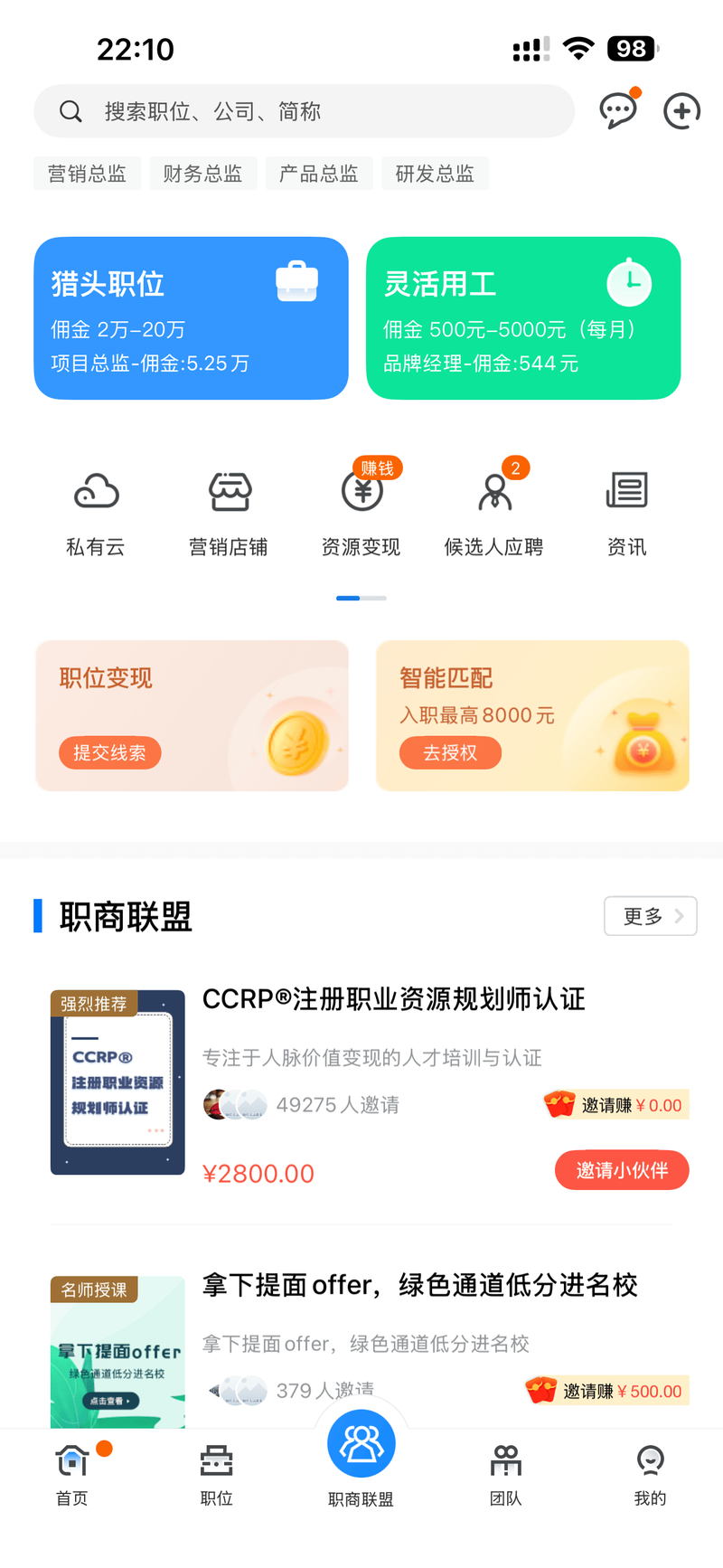
Task: Switch to the 团队 tab
Action: click(x=506, y=1475)
